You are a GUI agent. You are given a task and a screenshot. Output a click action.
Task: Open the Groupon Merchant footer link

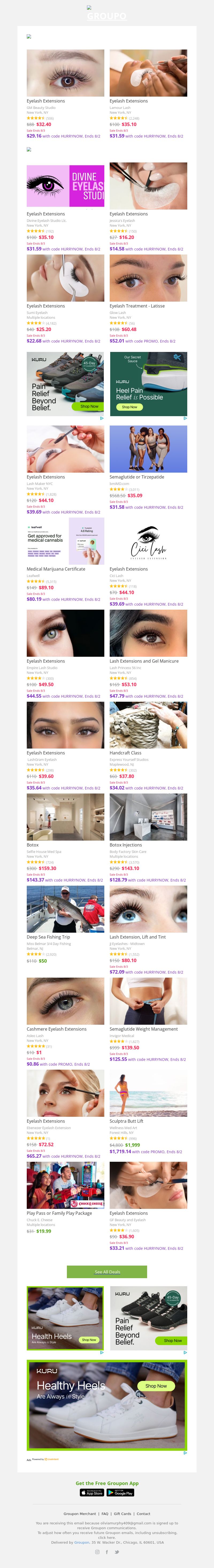[x=80, y=1513]
